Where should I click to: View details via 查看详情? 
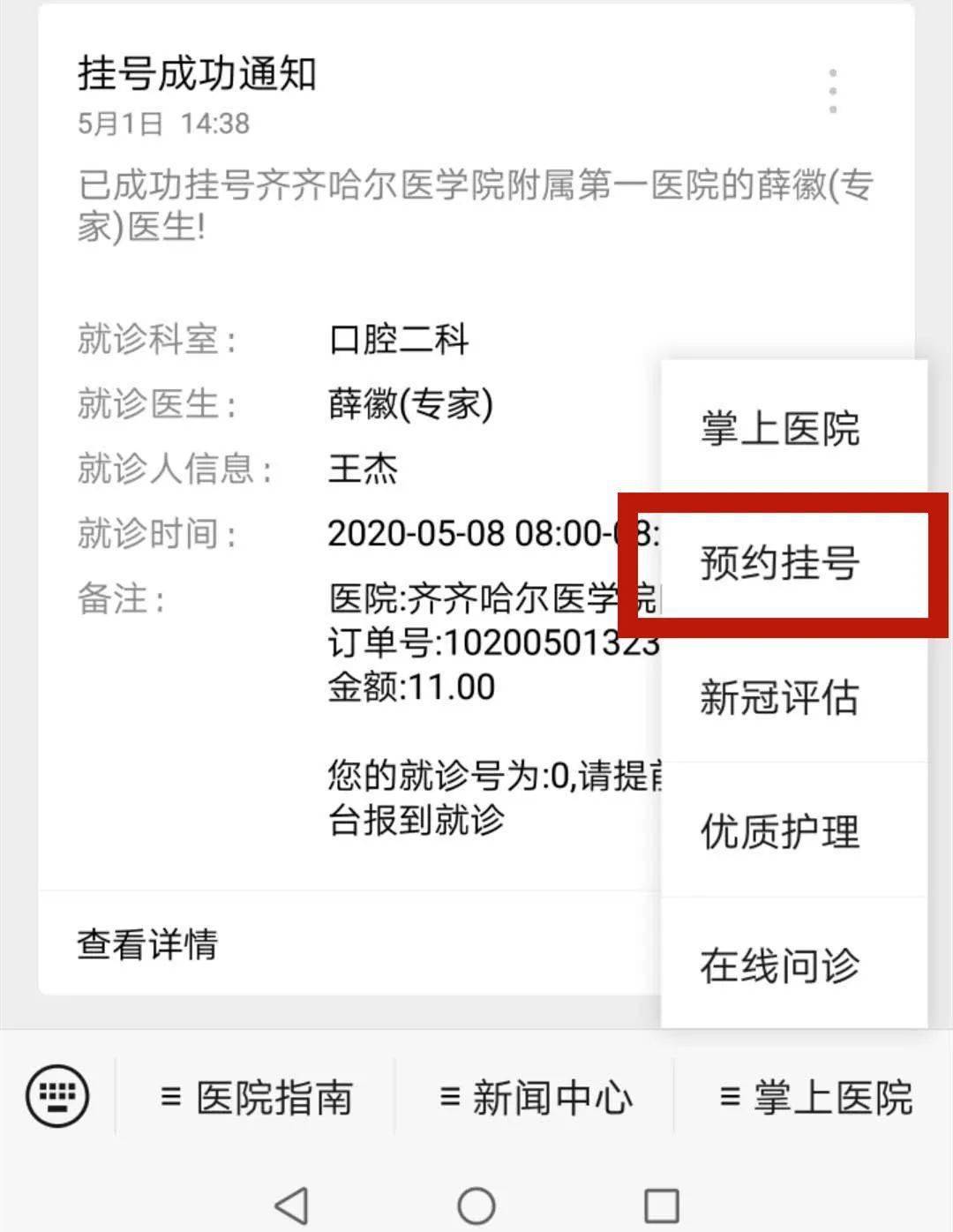[x=147, y=943]
